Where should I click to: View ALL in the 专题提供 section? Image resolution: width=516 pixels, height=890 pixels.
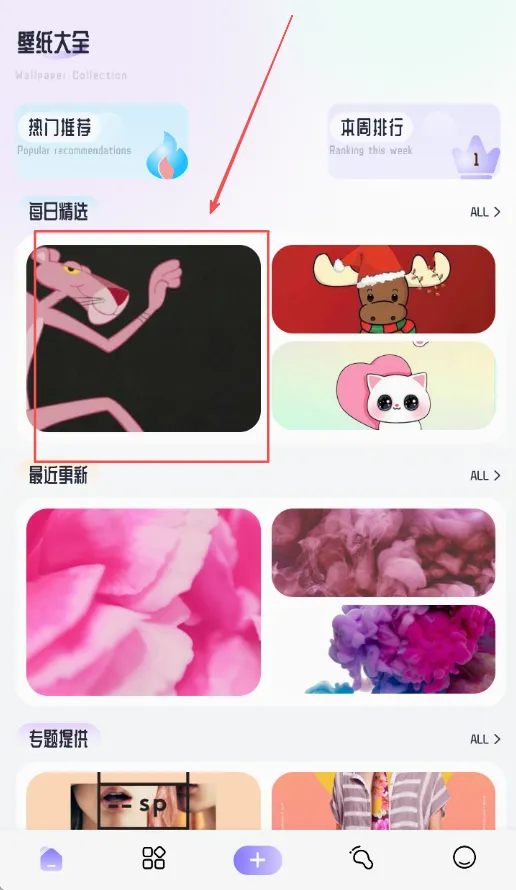[x=485, y=739]
